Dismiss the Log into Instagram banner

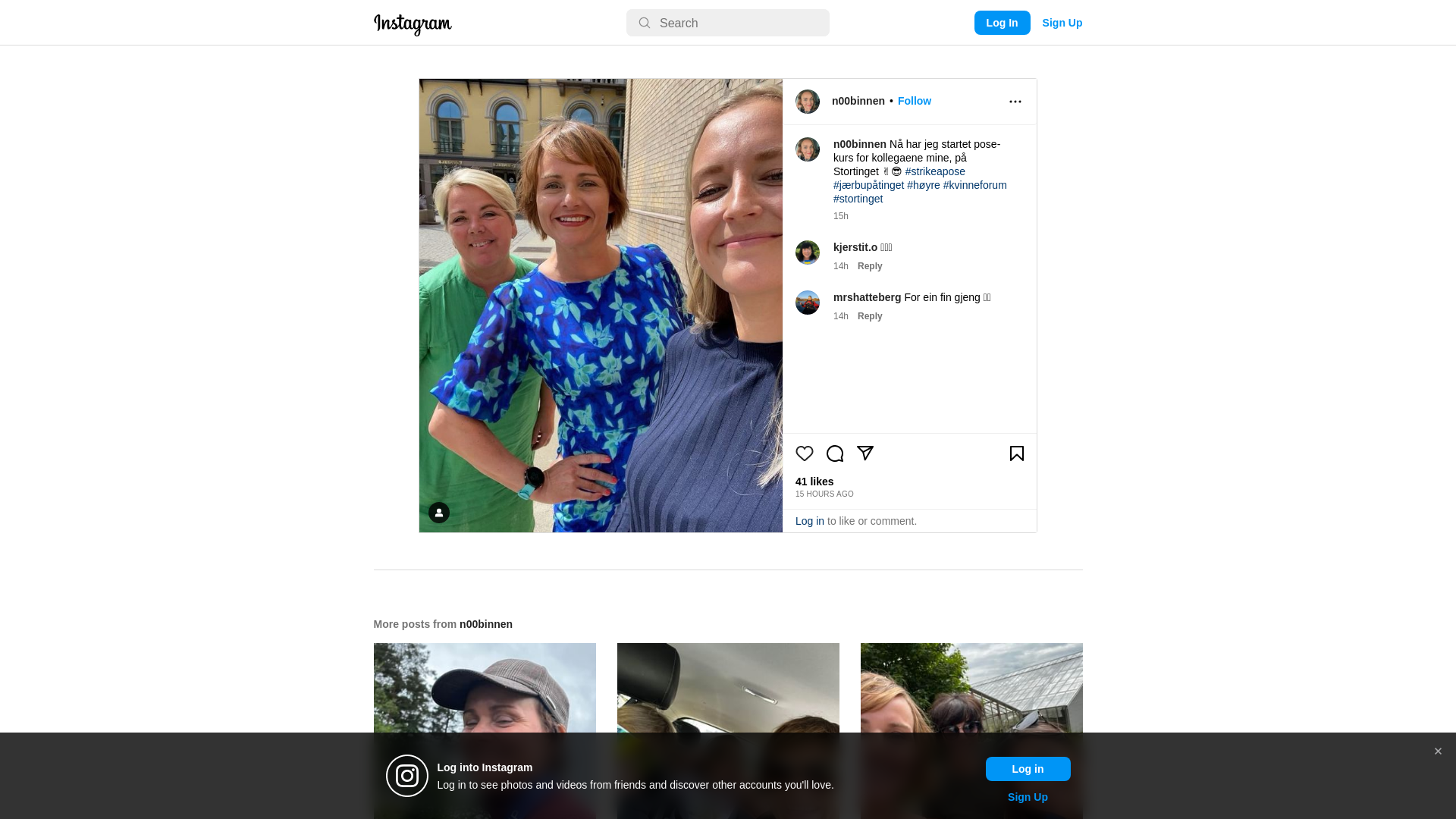click(1438, 752)
